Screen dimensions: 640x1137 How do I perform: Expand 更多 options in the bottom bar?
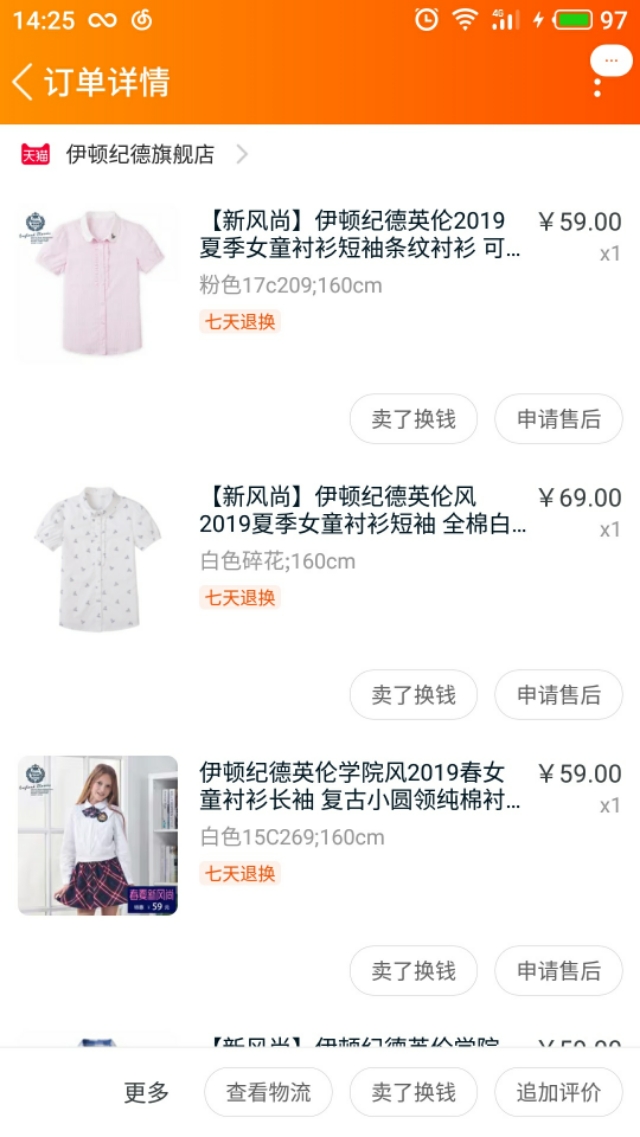coord(146,1092)
